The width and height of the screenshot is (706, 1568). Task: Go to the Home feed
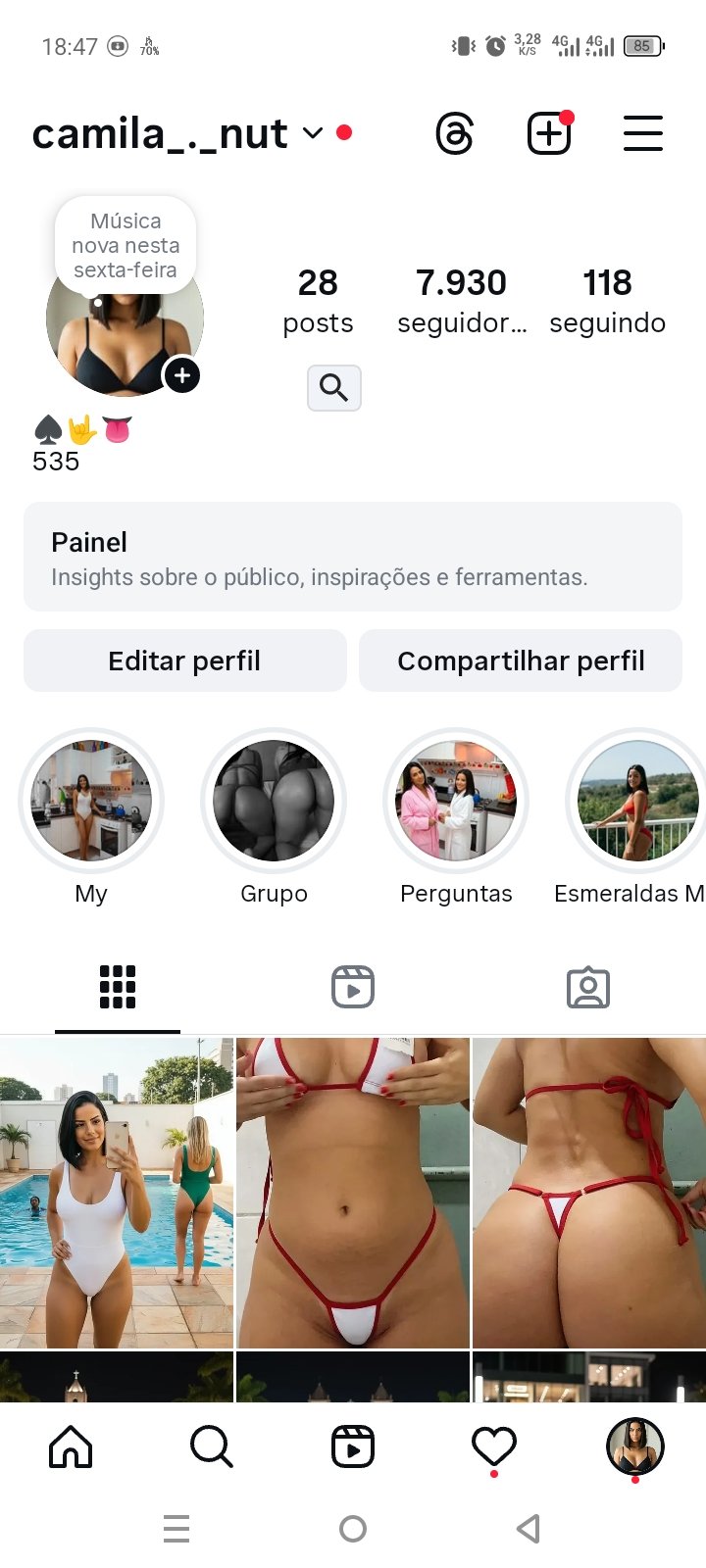click(71, 1446)
